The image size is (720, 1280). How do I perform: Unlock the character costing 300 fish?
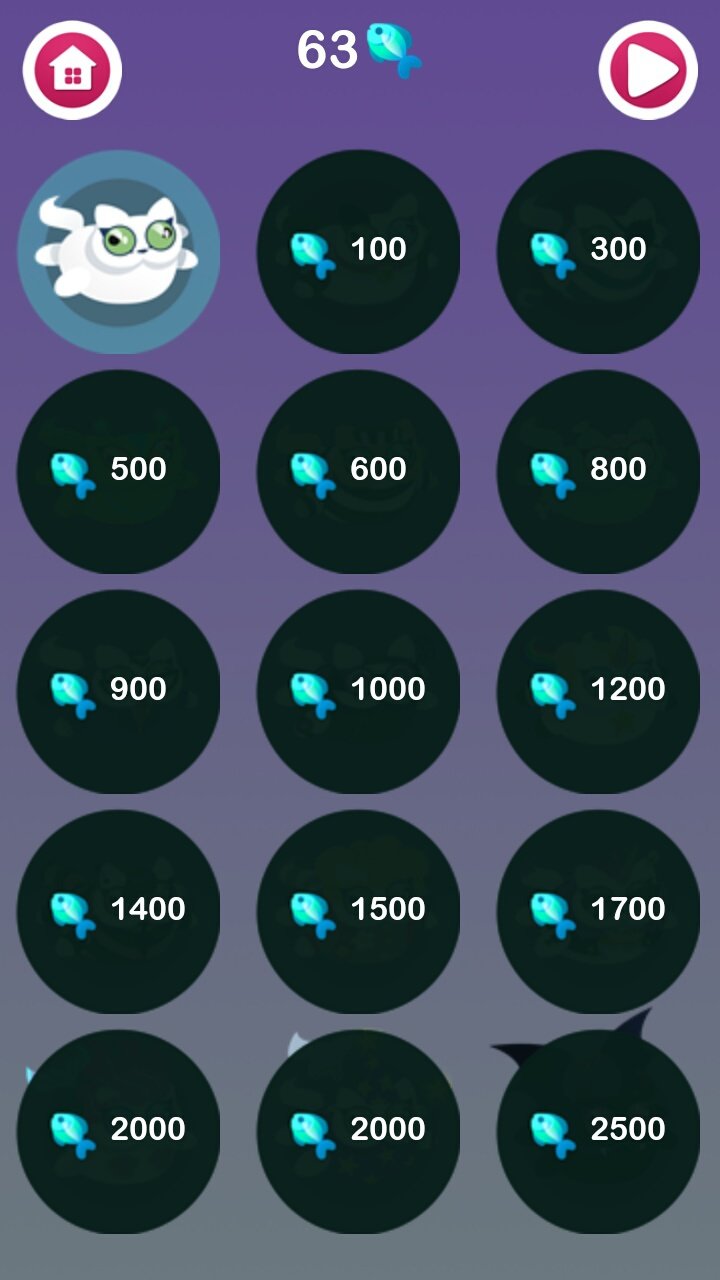tap(599, 252)
